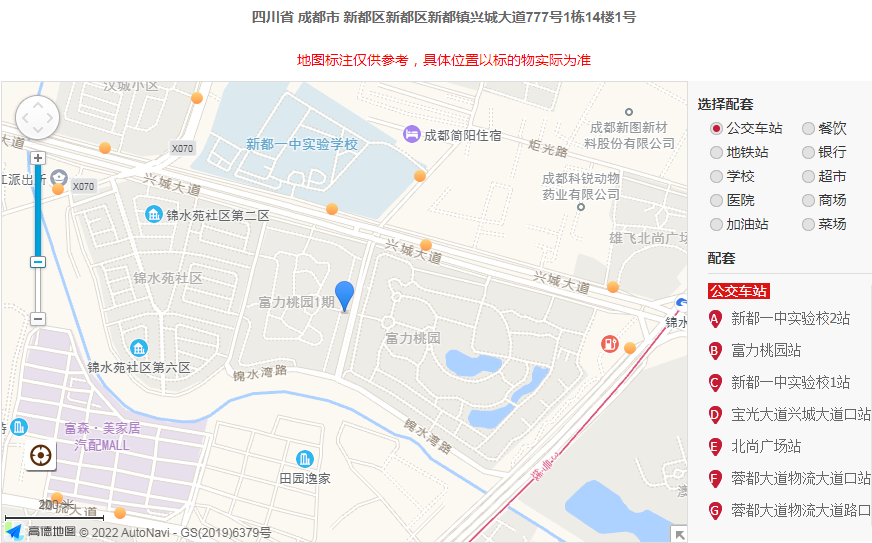The height and width of the screenshot is (543, 872).
Task: Zoom in the map with plus button
Action: [38, 158]
